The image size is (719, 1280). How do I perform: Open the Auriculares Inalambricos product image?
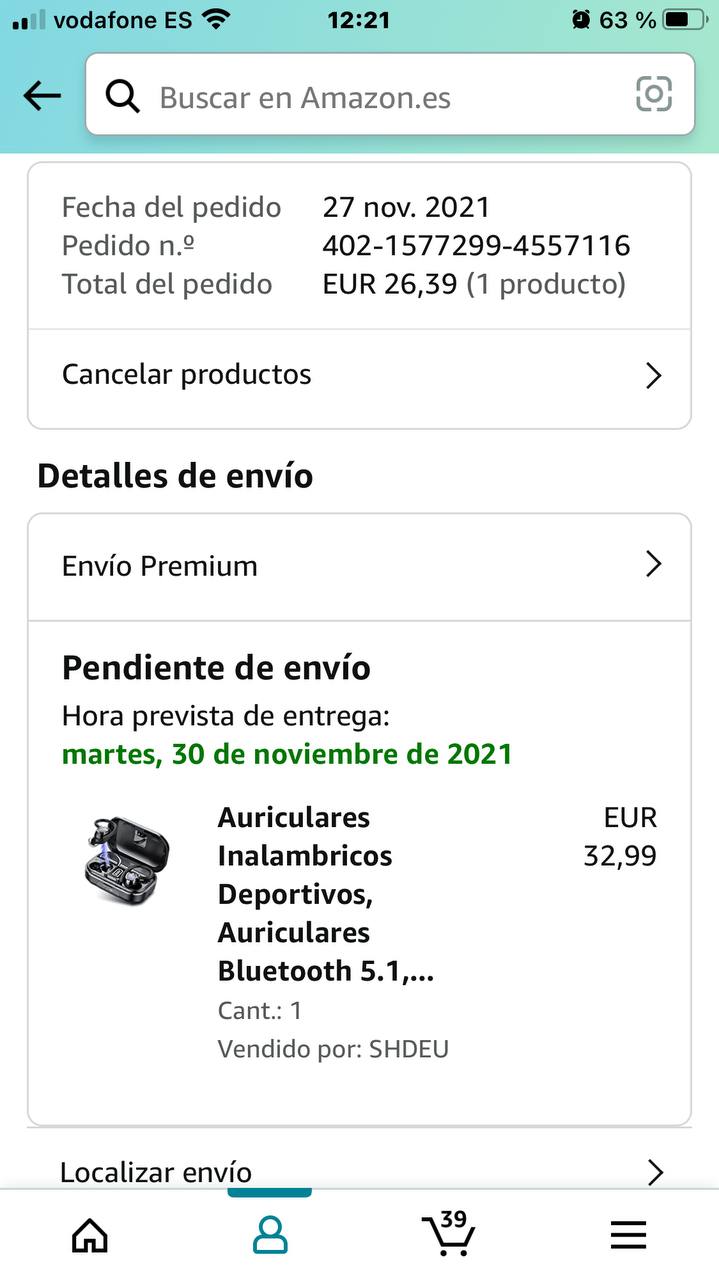point(126,856)
